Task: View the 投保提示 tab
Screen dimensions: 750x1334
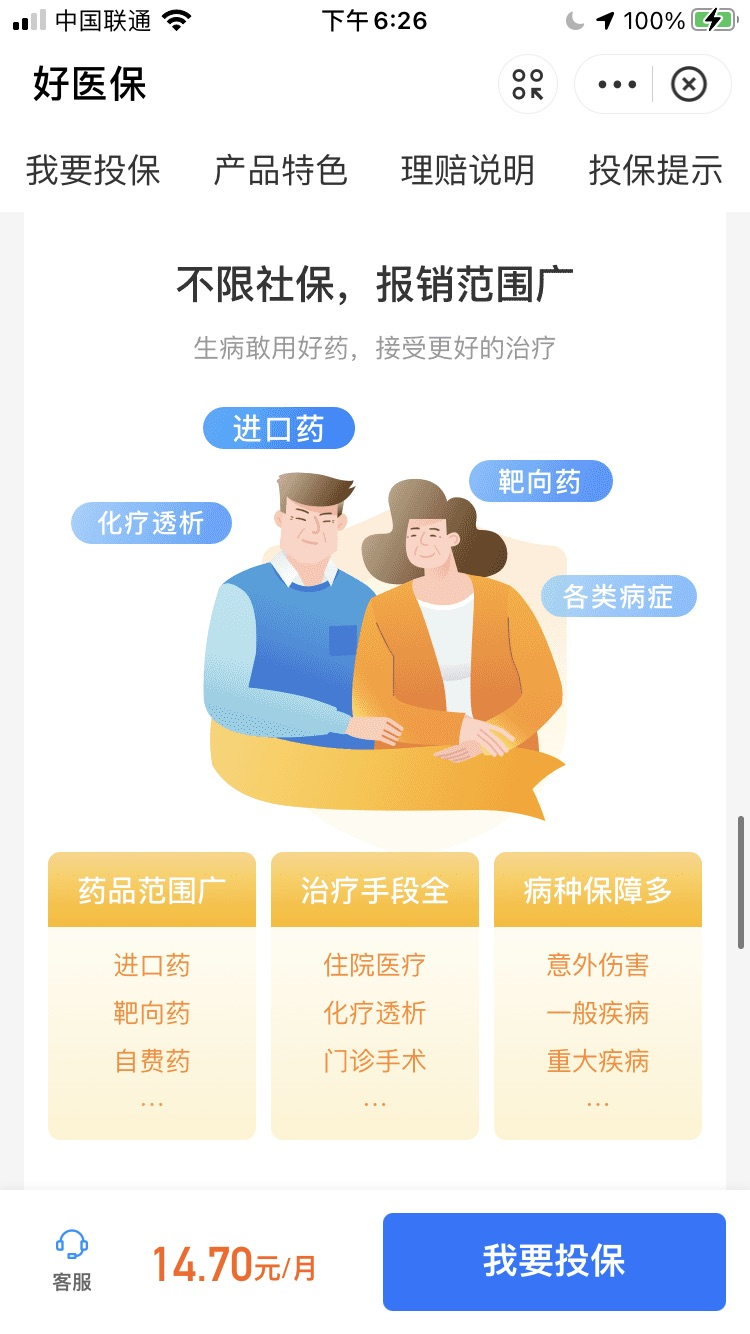Action: [655, 171]
